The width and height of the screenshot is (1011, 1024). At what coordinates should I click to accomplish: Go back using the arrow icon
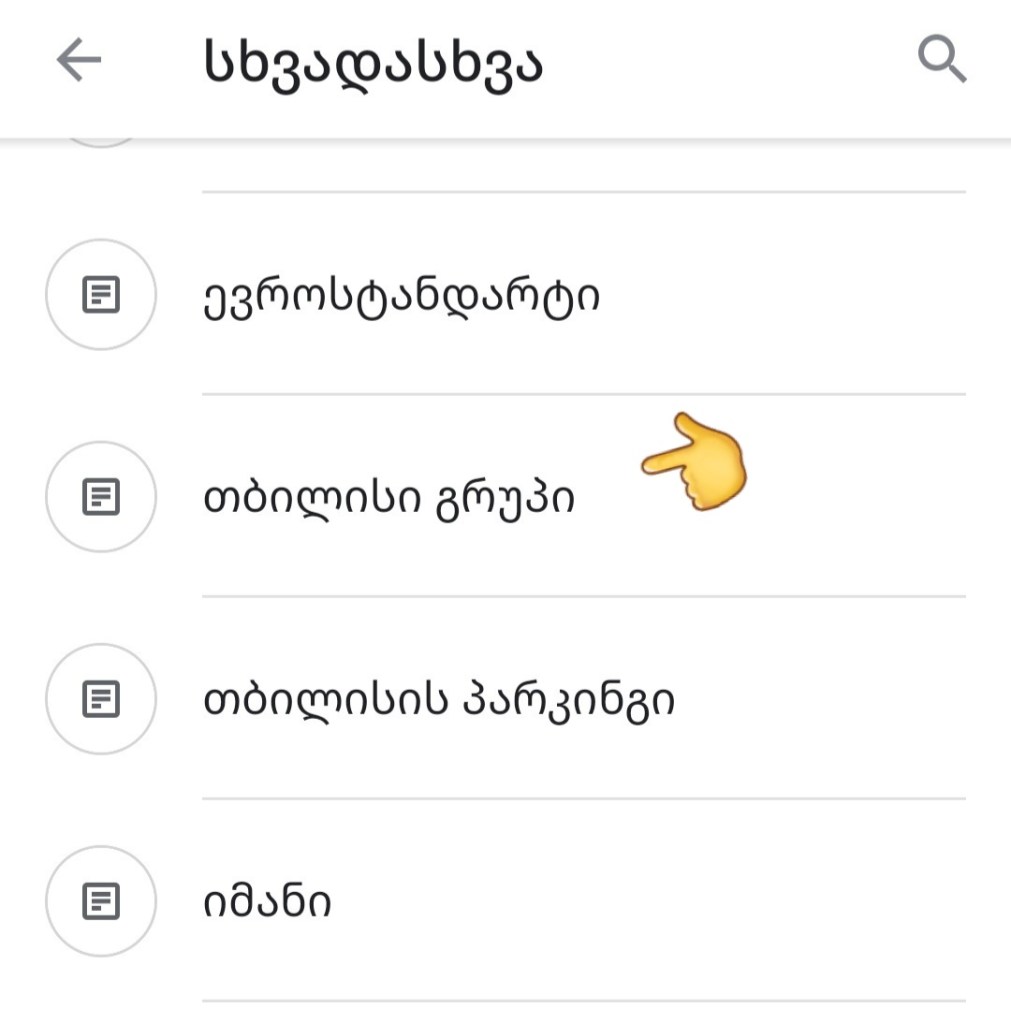coord(79,62)
